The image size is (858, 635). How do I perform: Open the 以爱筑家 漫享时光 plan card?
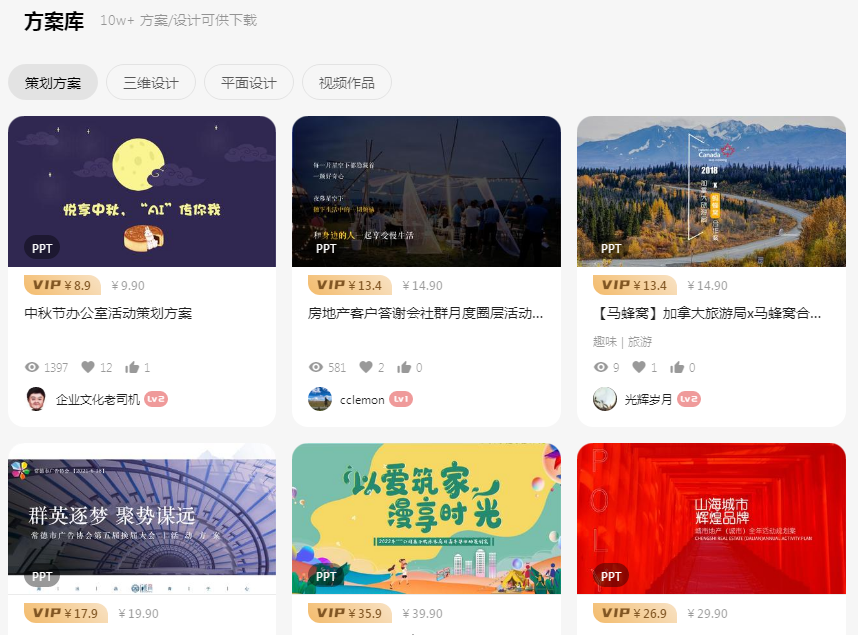click(x=426, y=517)
